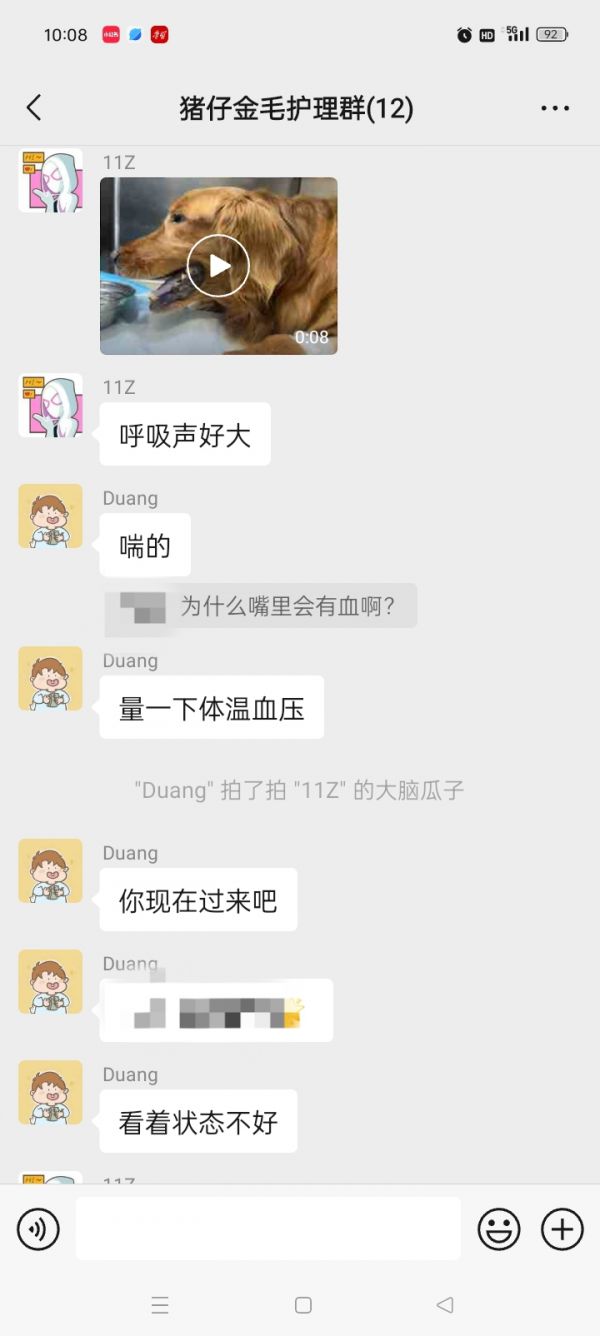Tap the system home button
Viewport: 600px width, 1336px height.
(x=303, y=1305)
